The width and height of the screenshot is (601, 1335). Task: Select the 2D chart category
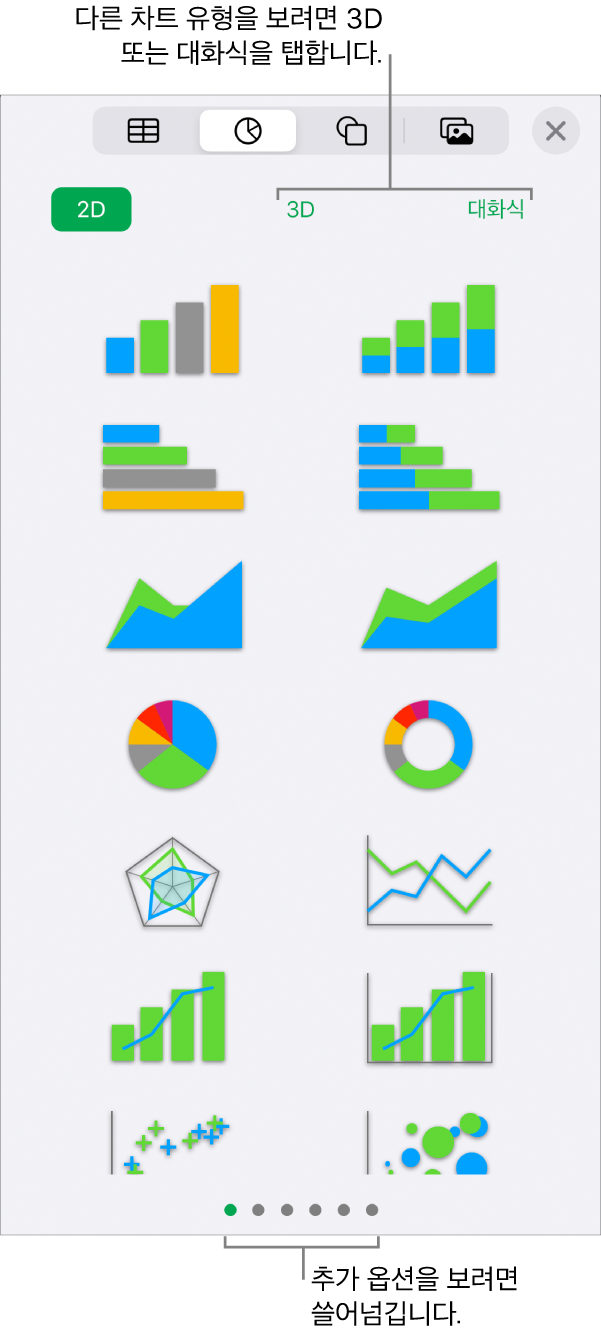coord(91,211)
